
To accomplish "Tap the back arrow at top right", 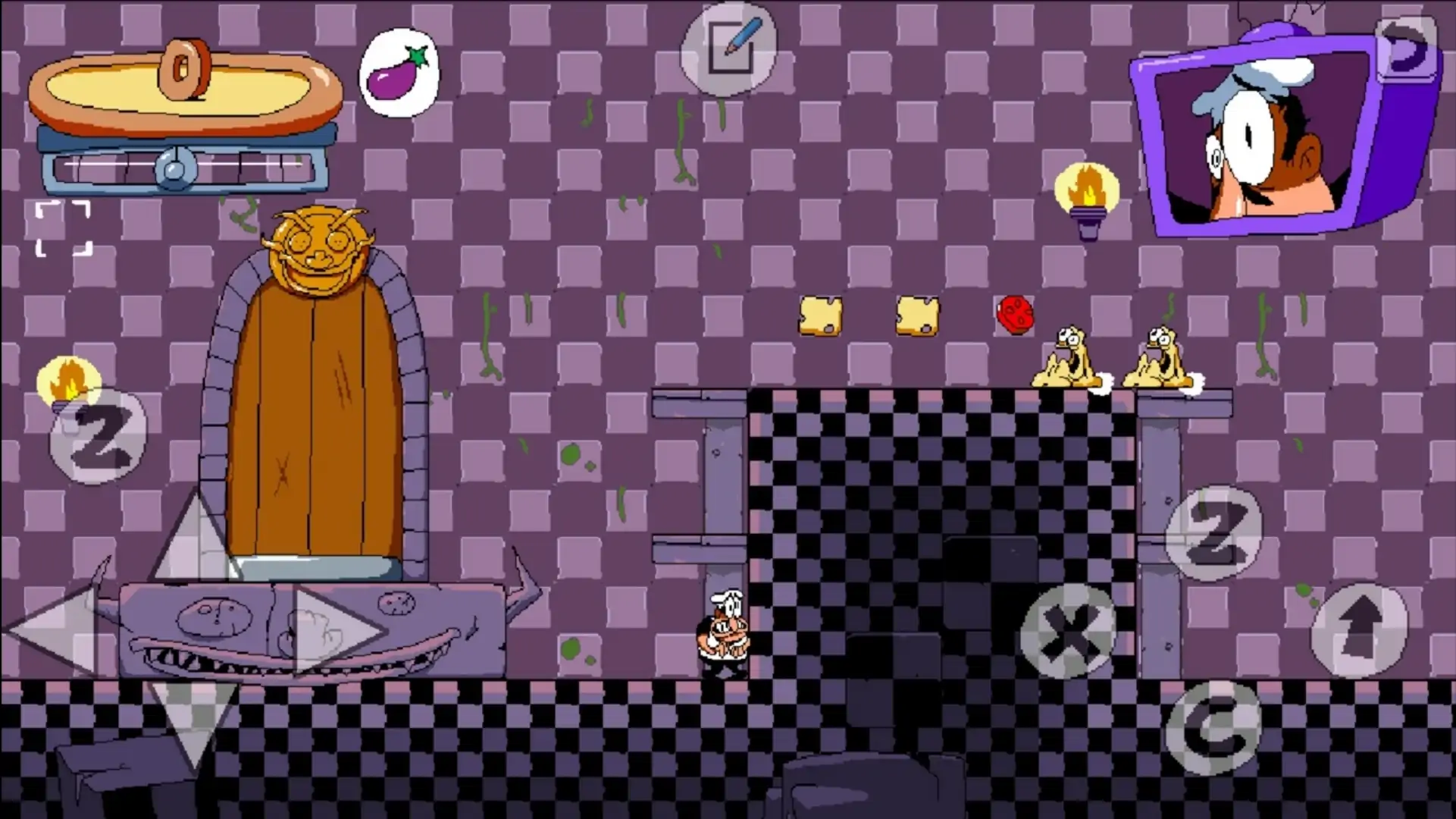I will point(1406,47).
